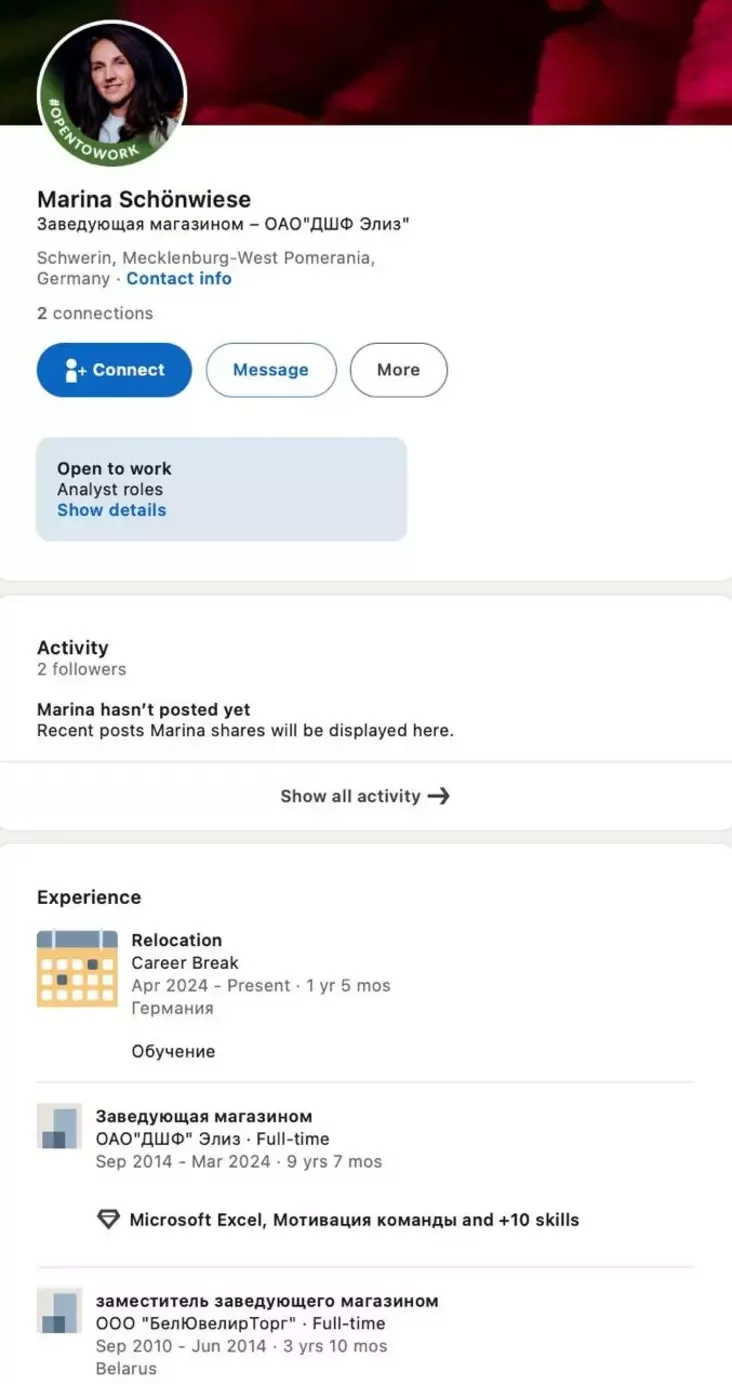Tap the Connect button

pos(114,370)
